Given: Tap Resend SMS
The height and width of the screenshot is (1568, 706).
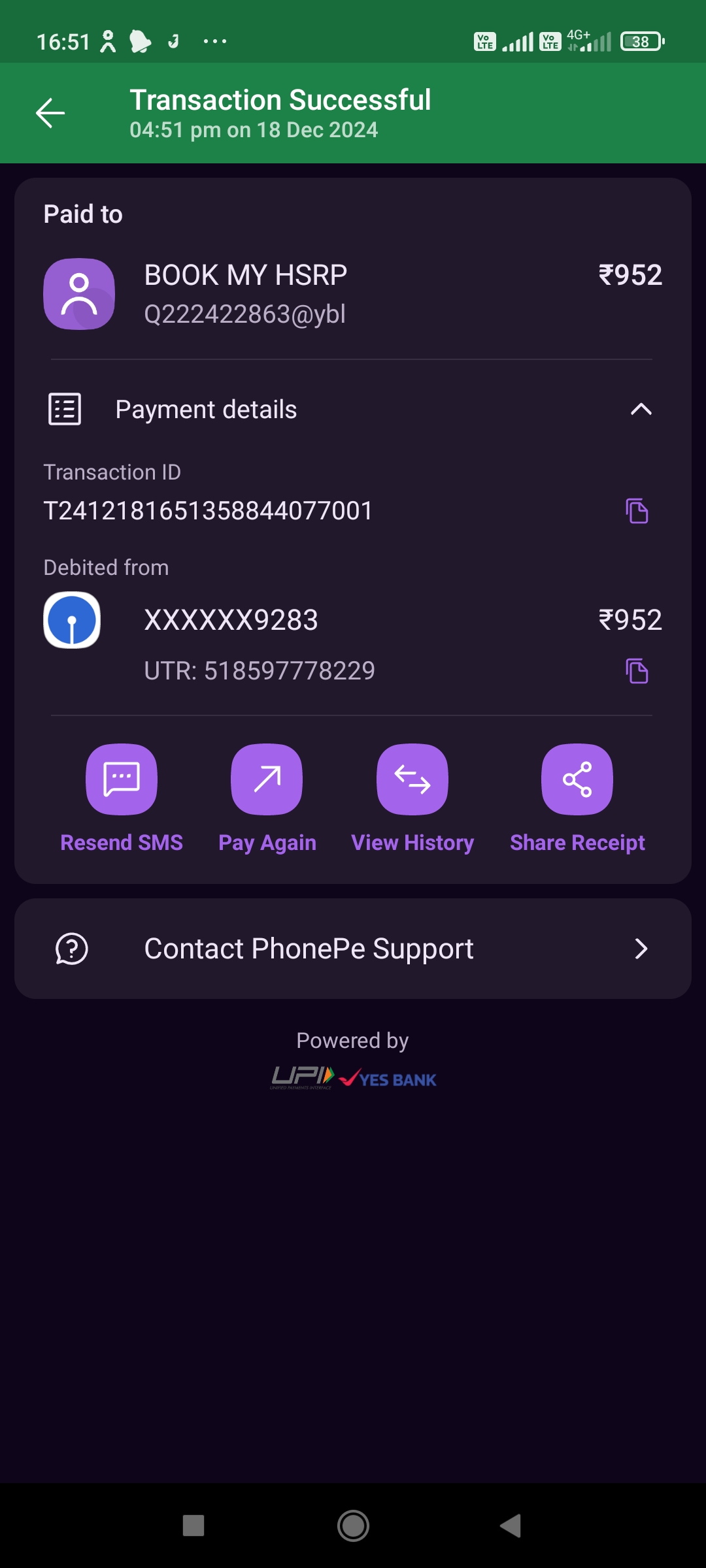Looking at the screenshot, I should 122,780.
